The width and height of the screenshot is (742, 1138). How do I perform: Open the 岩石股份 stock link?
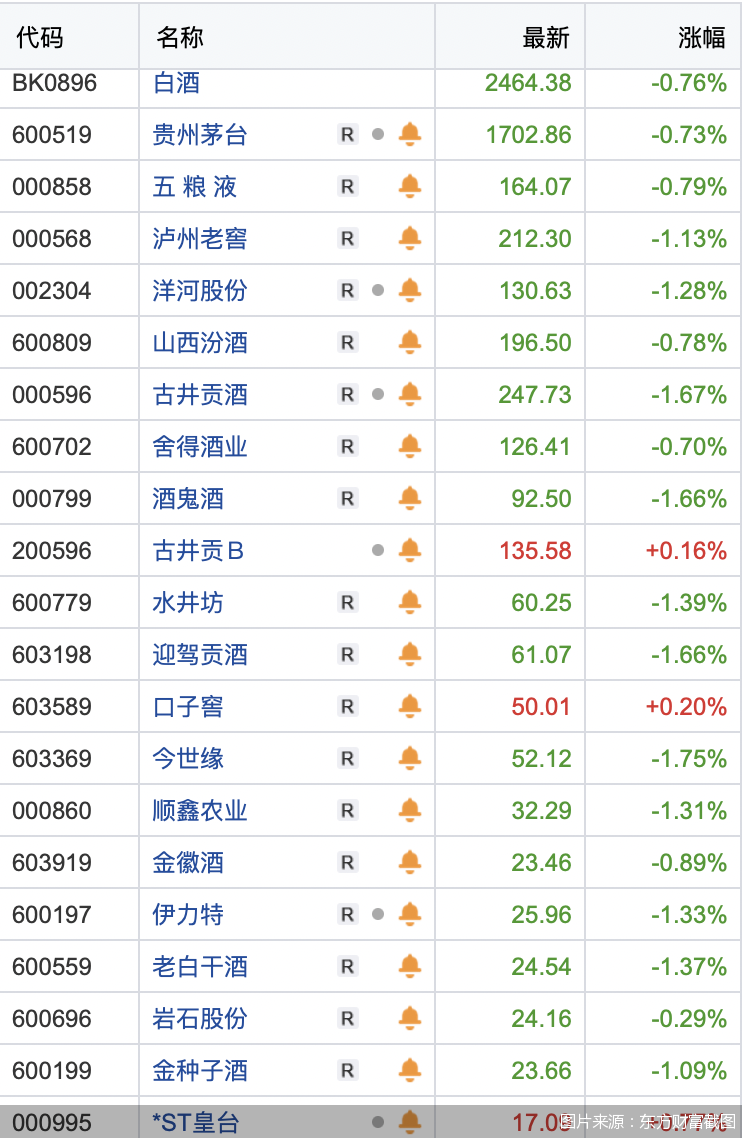(199, 1019)
